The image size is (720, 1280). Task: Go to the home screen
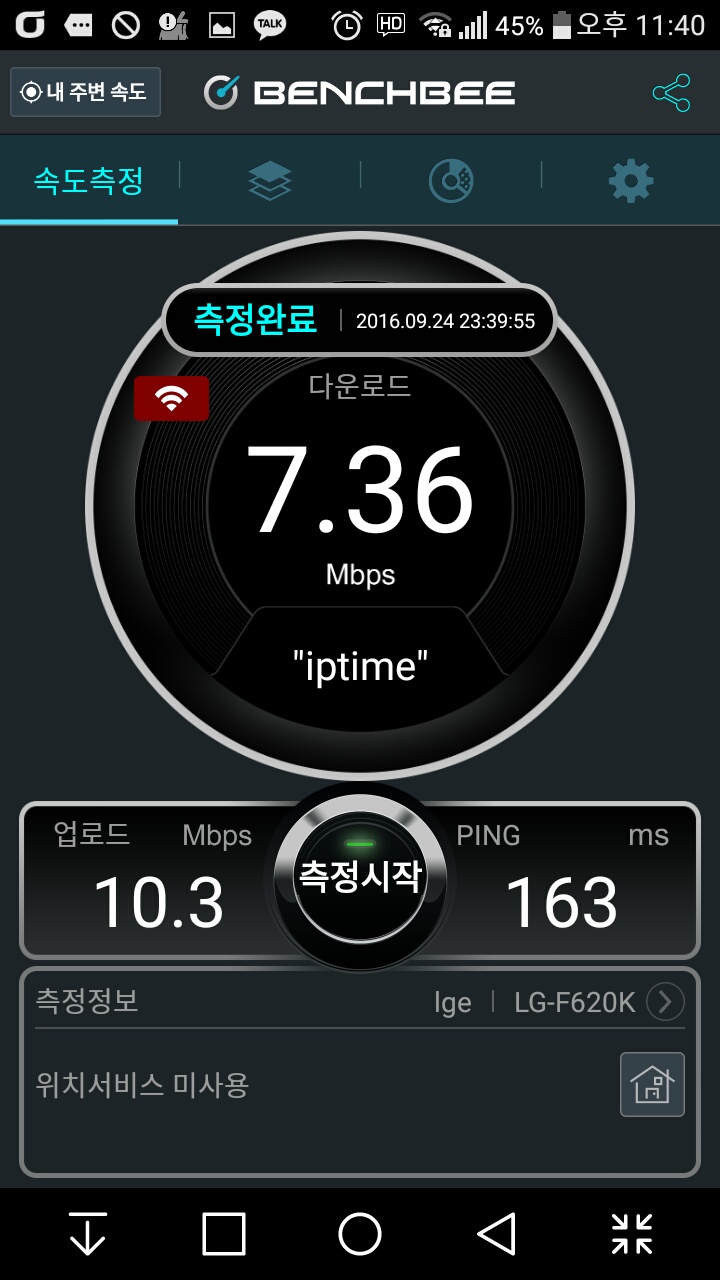click(x=360, y=1233)
